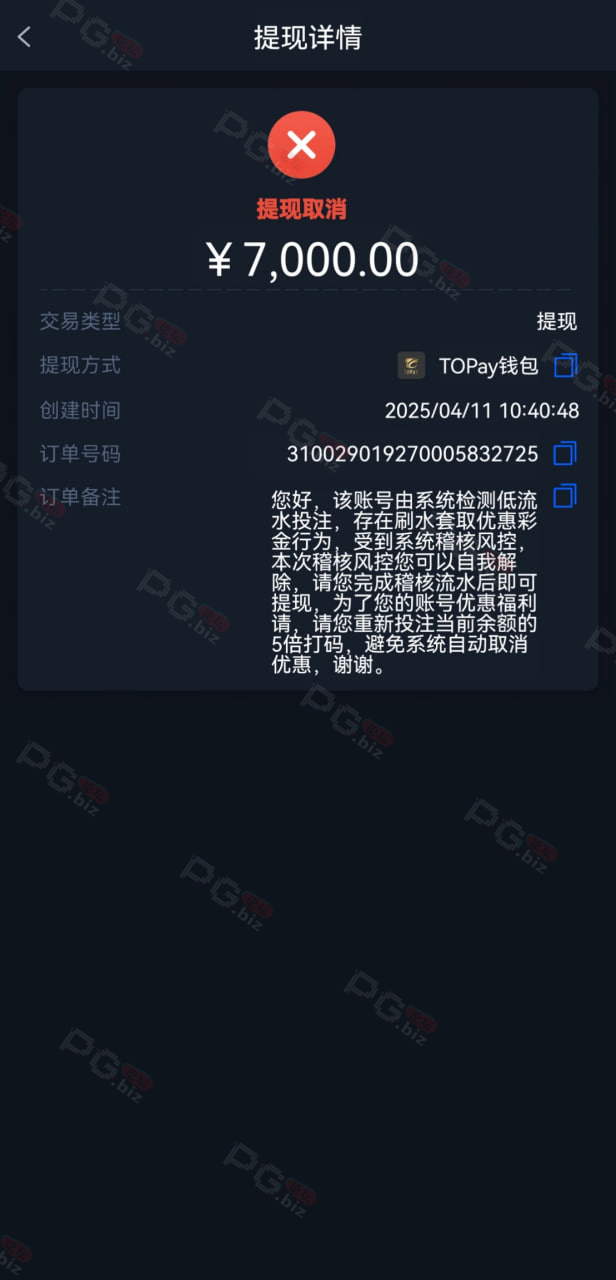
Task: Copy the 订单号码 order number
Action: pyautogui.click(x=565, y=453)
